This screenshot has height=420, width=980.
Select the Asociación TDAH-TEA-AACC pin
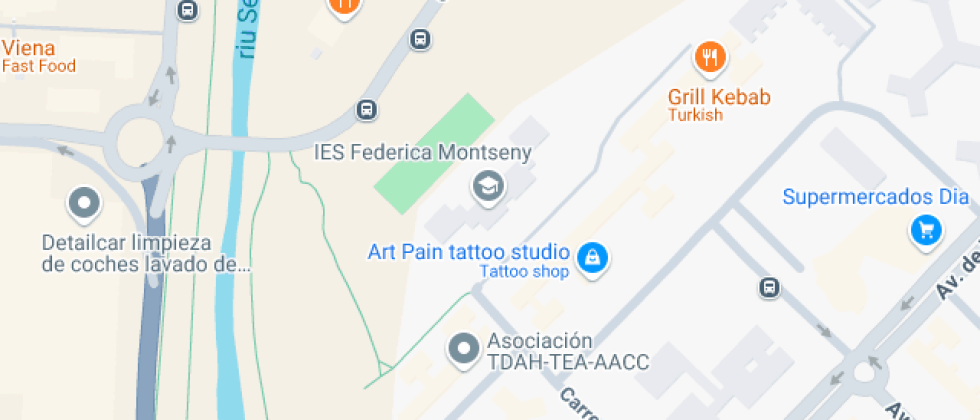point(463,349)
